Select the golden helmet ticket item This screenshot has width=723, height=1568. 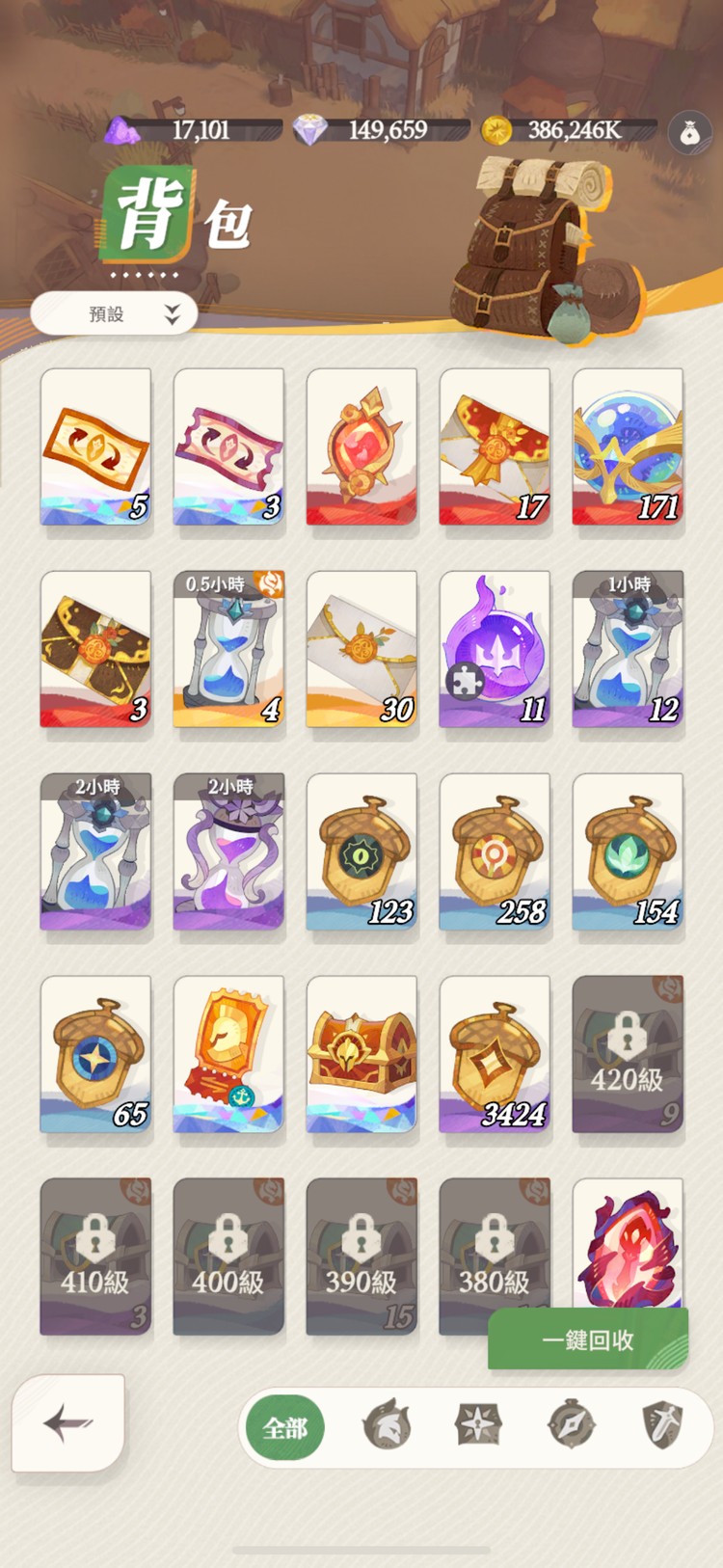(x=228, y=1055)
